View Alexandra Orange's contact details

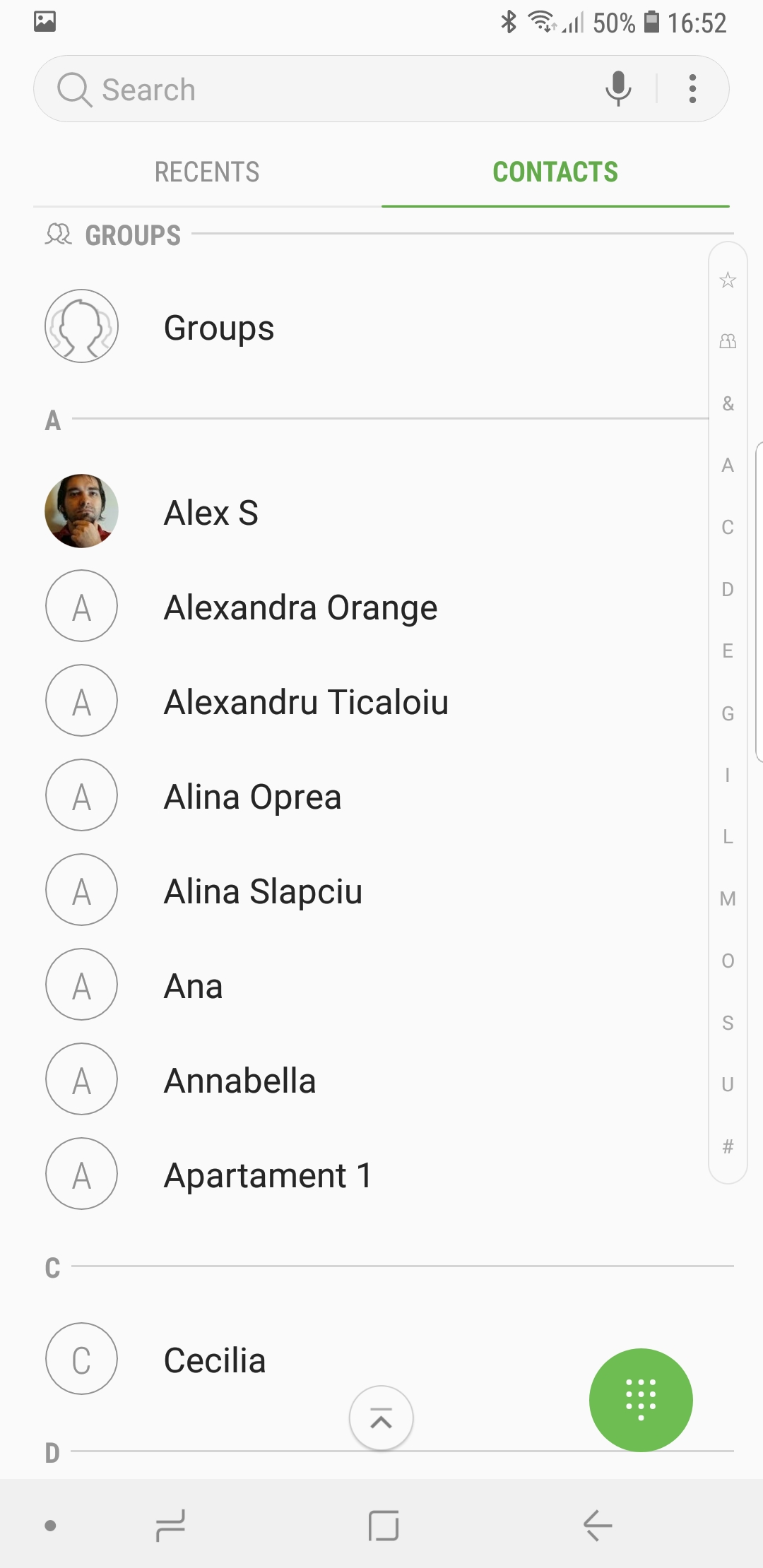coord(300,607)
